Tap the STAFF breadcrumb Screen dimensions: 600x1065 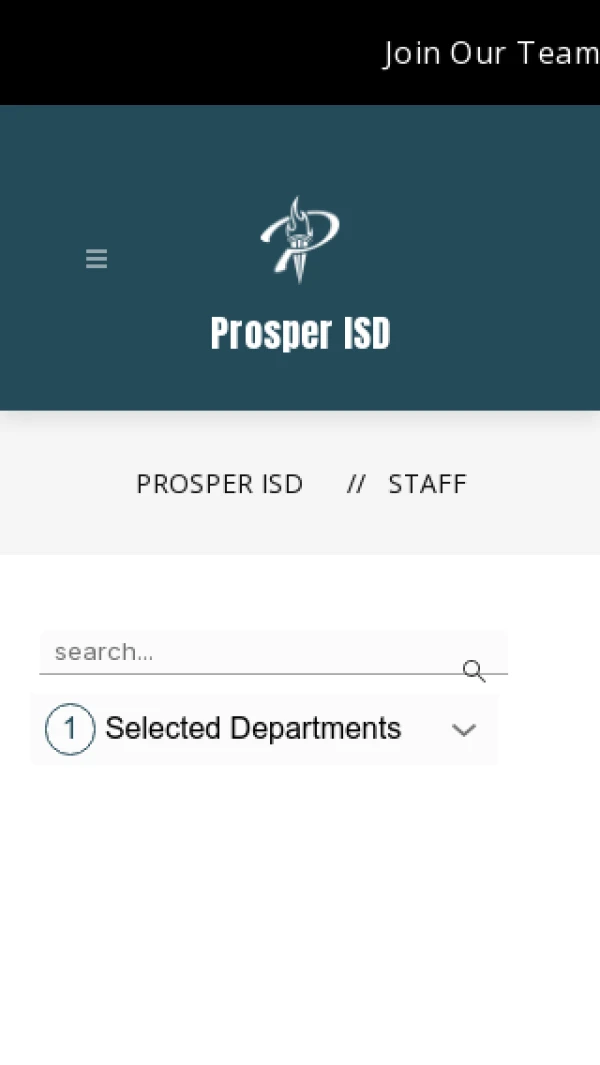coord(427,484)
